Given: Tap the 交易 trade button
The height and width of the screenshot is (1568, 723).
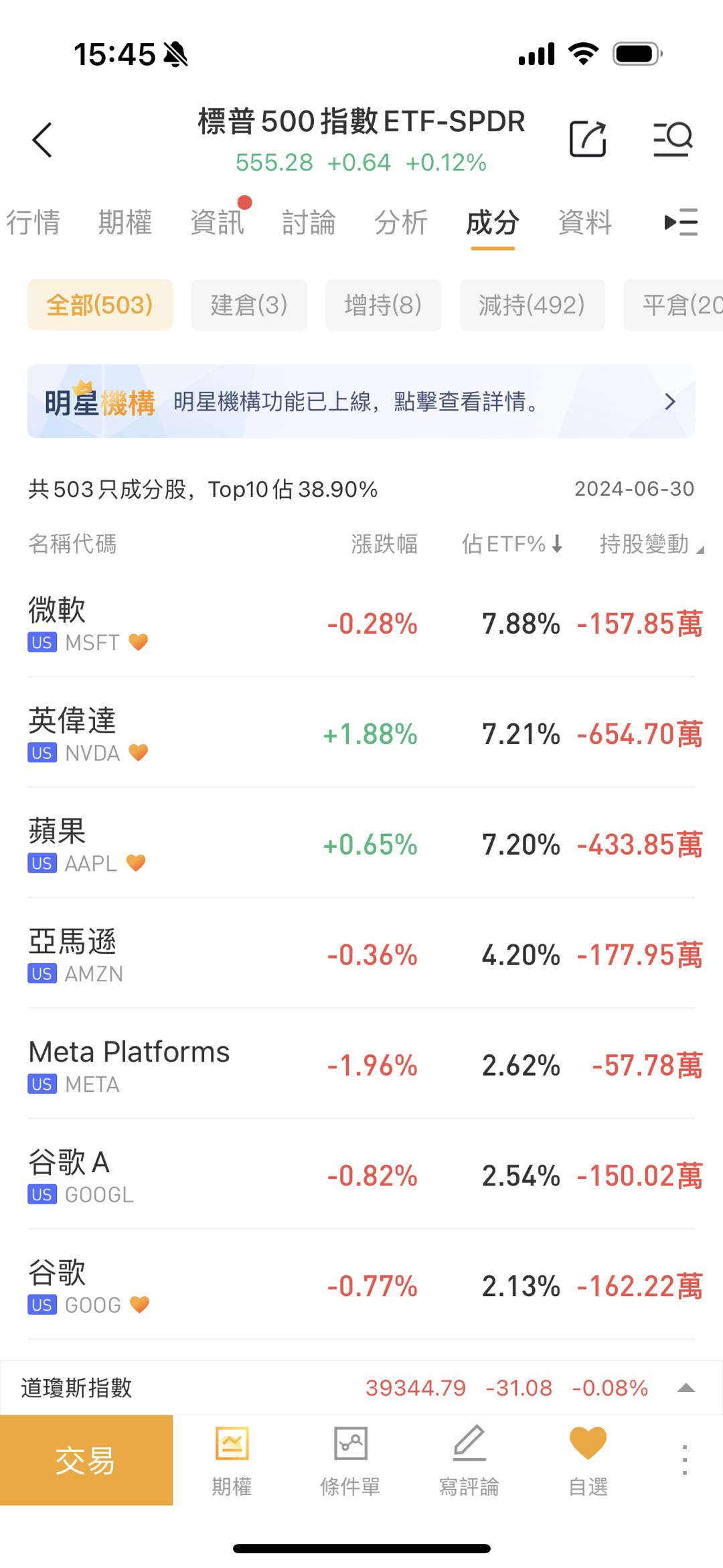Looking at the screenshot, I should tap(86, 1460).
